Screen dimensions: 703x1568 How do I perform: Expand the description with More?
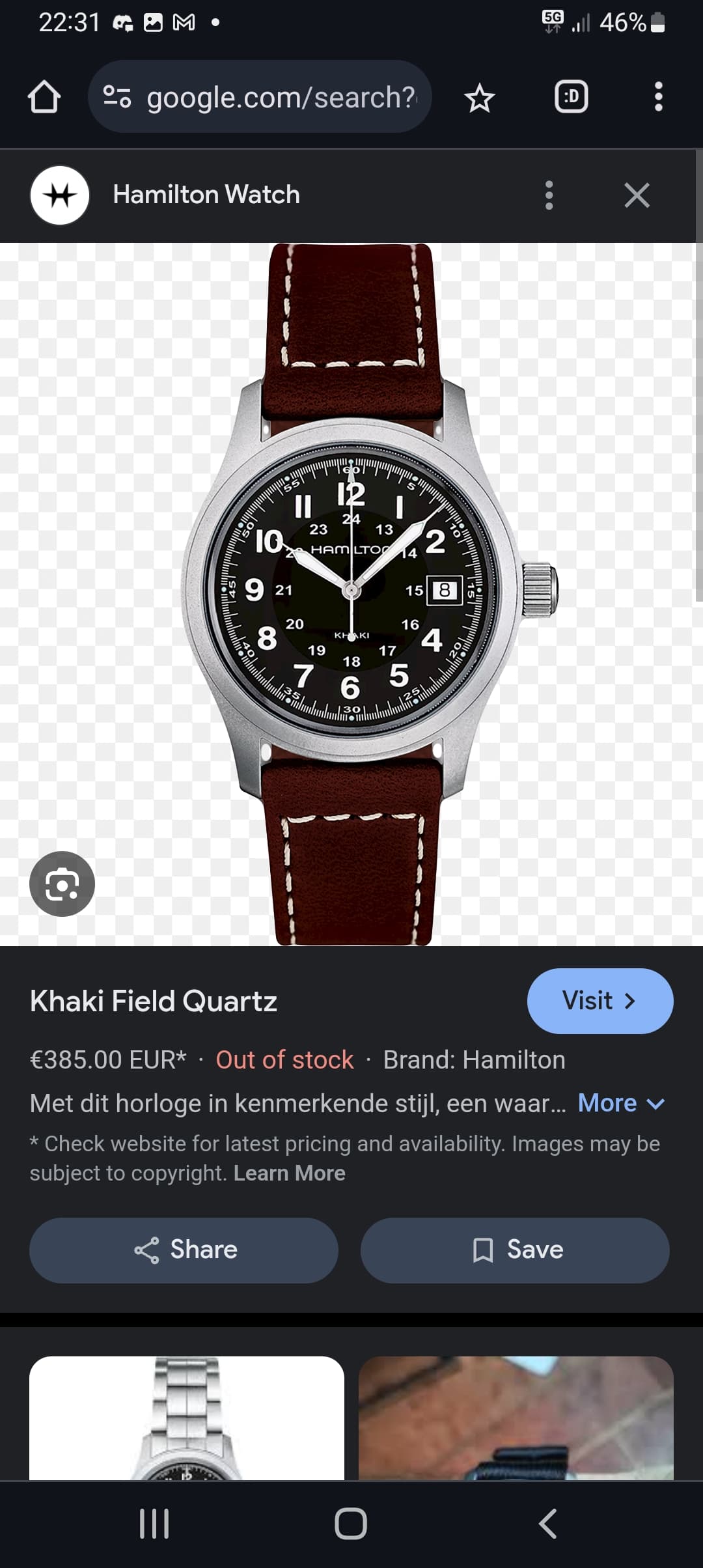pyautogui.click(x=621, y=1103)
